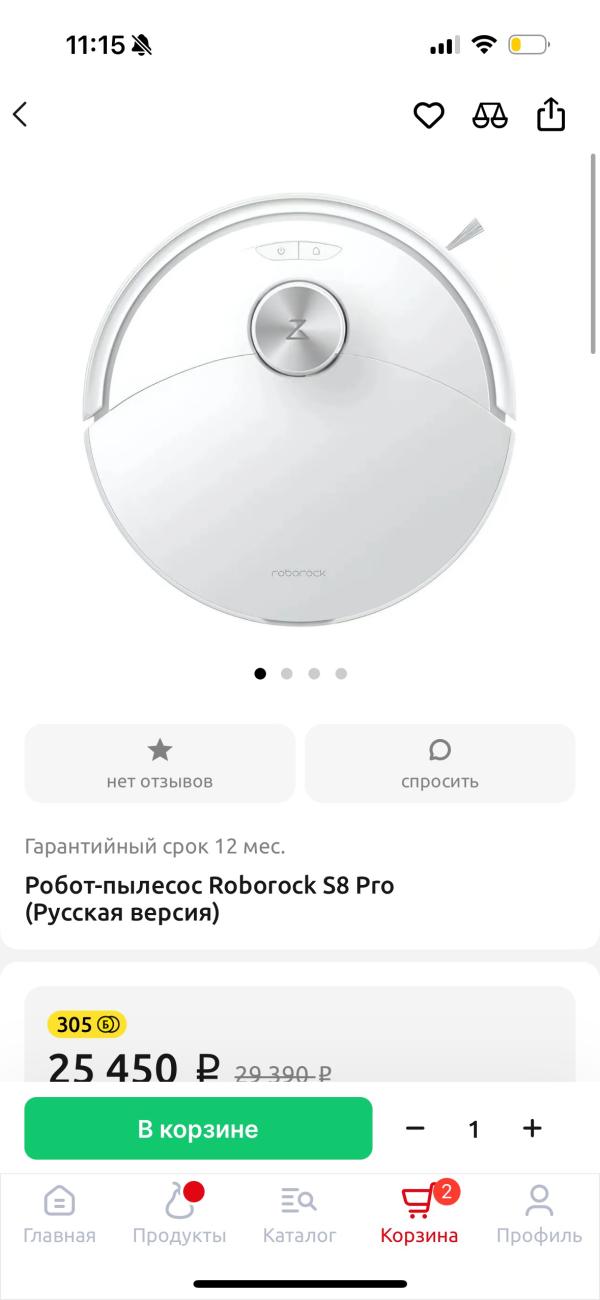Switch to the Профиль tab
This screenshot has height=1300, width=600.
click(539, 1213)
